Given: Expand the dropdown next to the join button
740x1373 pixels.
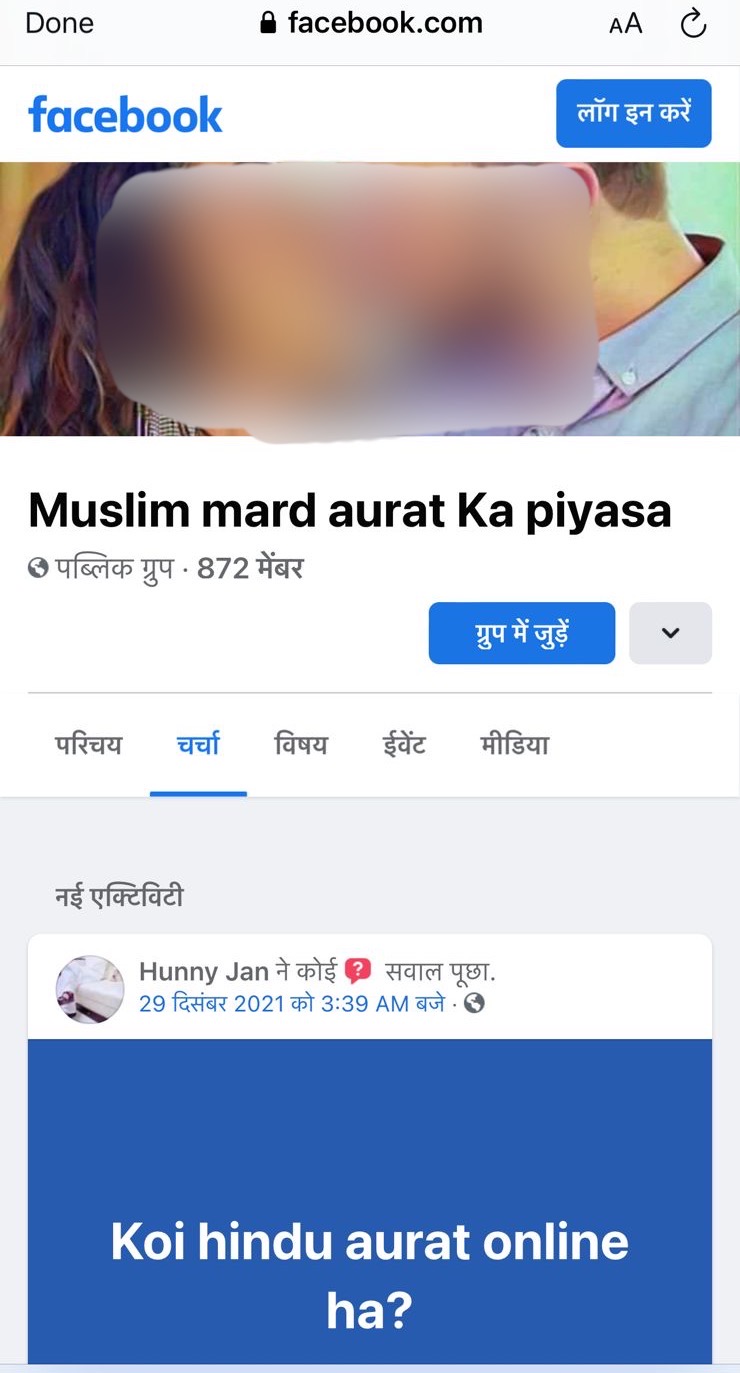Looking at the screenshot, I should click(x=670, y=633).
